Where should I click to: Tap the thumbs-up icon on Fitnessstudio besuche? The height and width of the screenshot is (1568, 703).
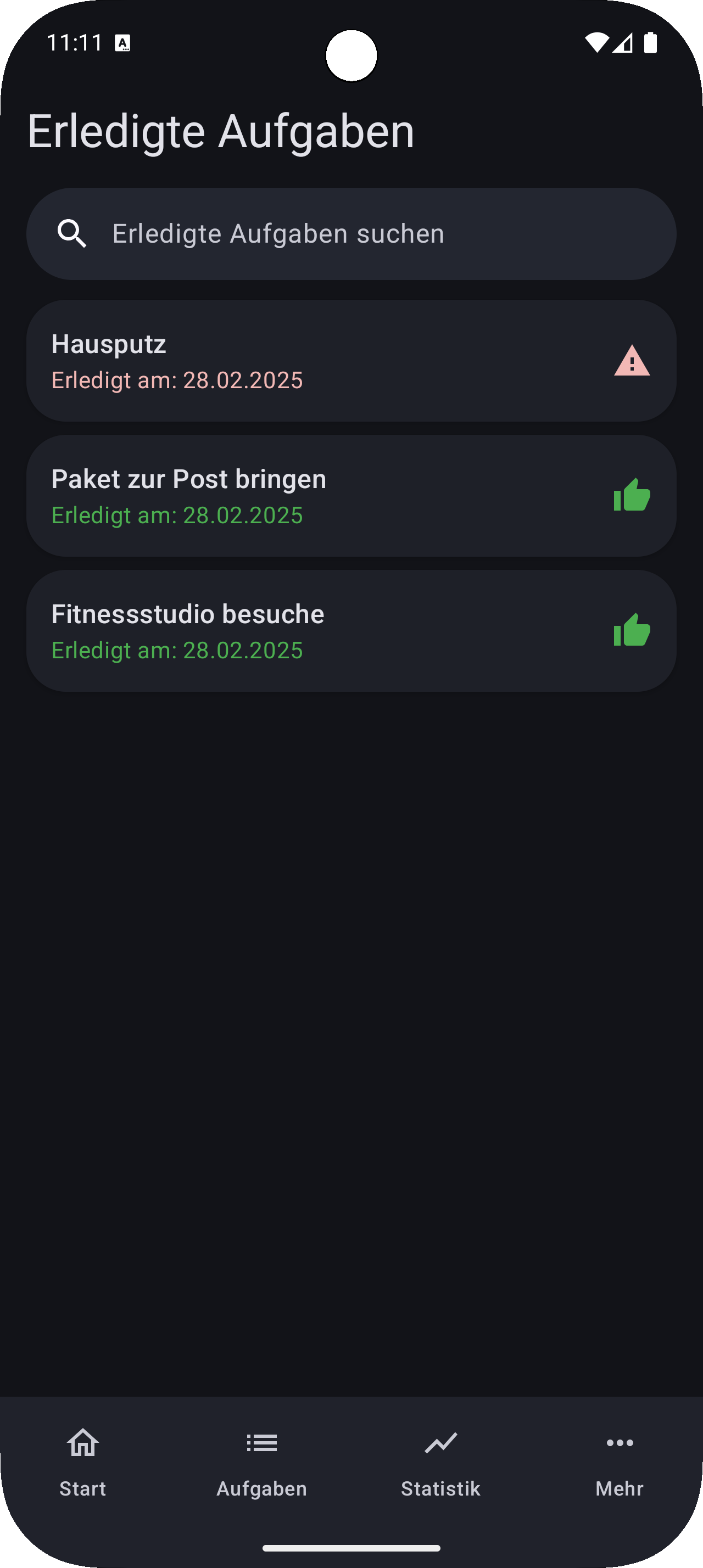click(632, 631)
